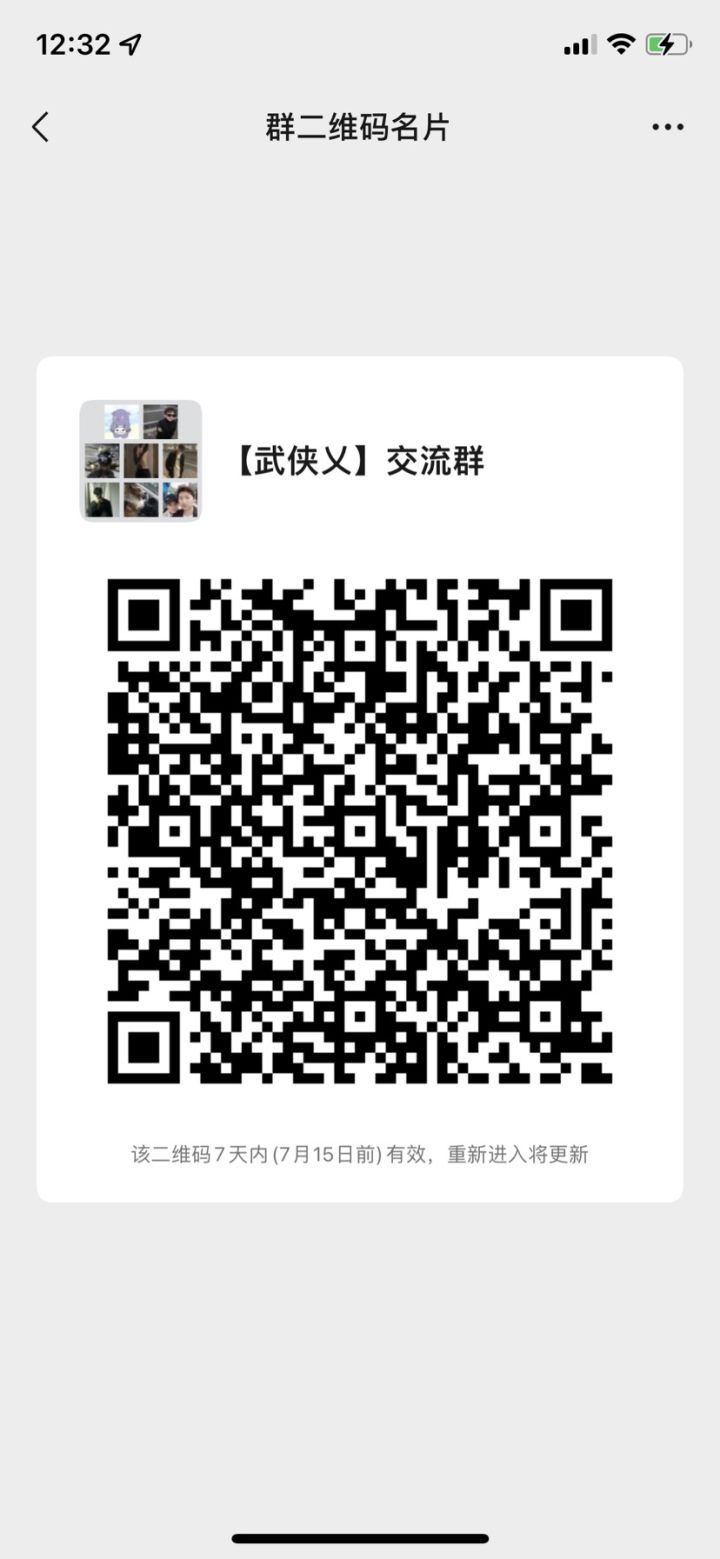Tap the location services arrow beside the clock
This screenshot has height=1559, width=720.
[128, 44]
